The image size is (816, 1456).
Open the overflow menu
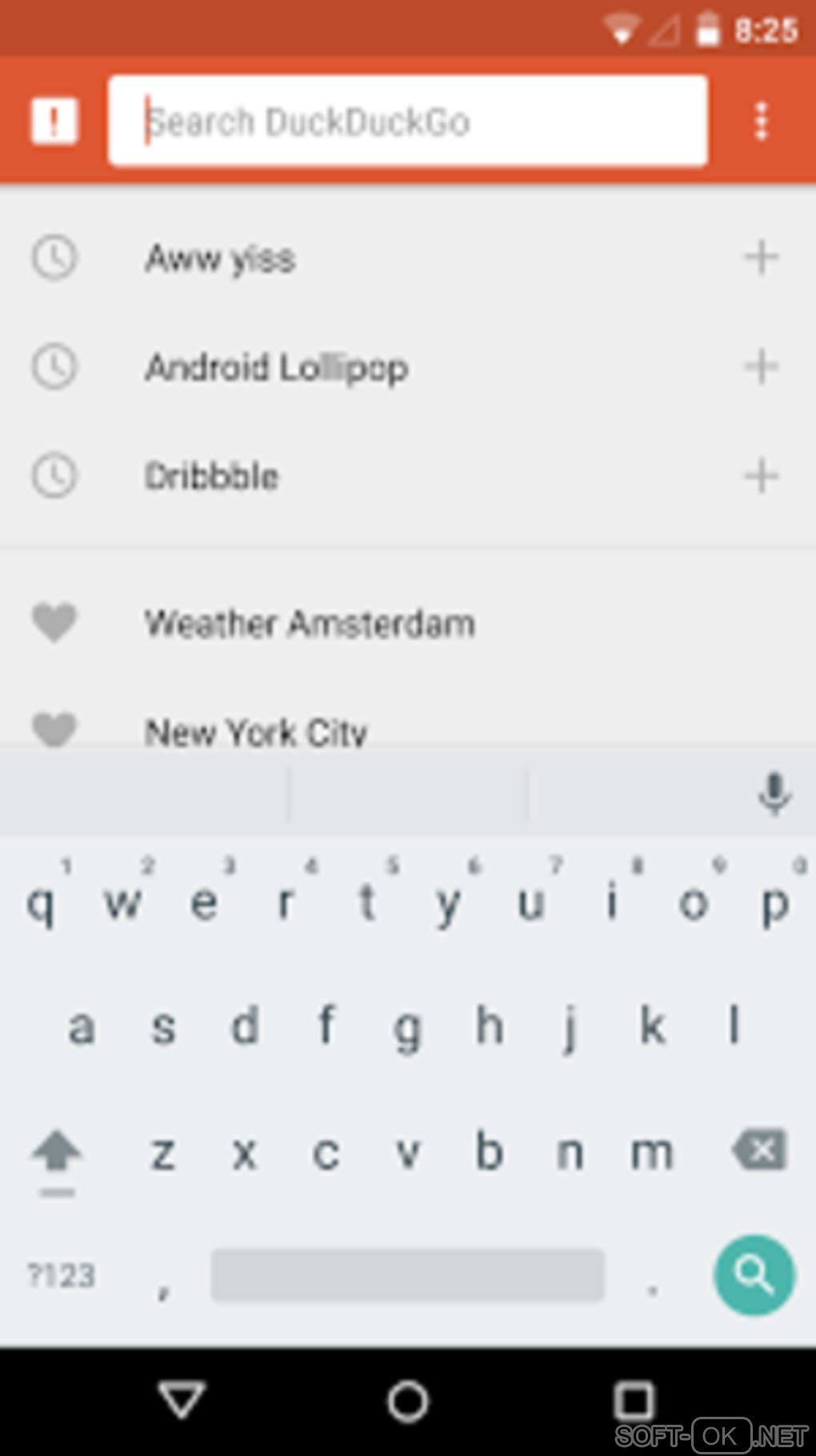pyautogui.click(x=761, y=122)
